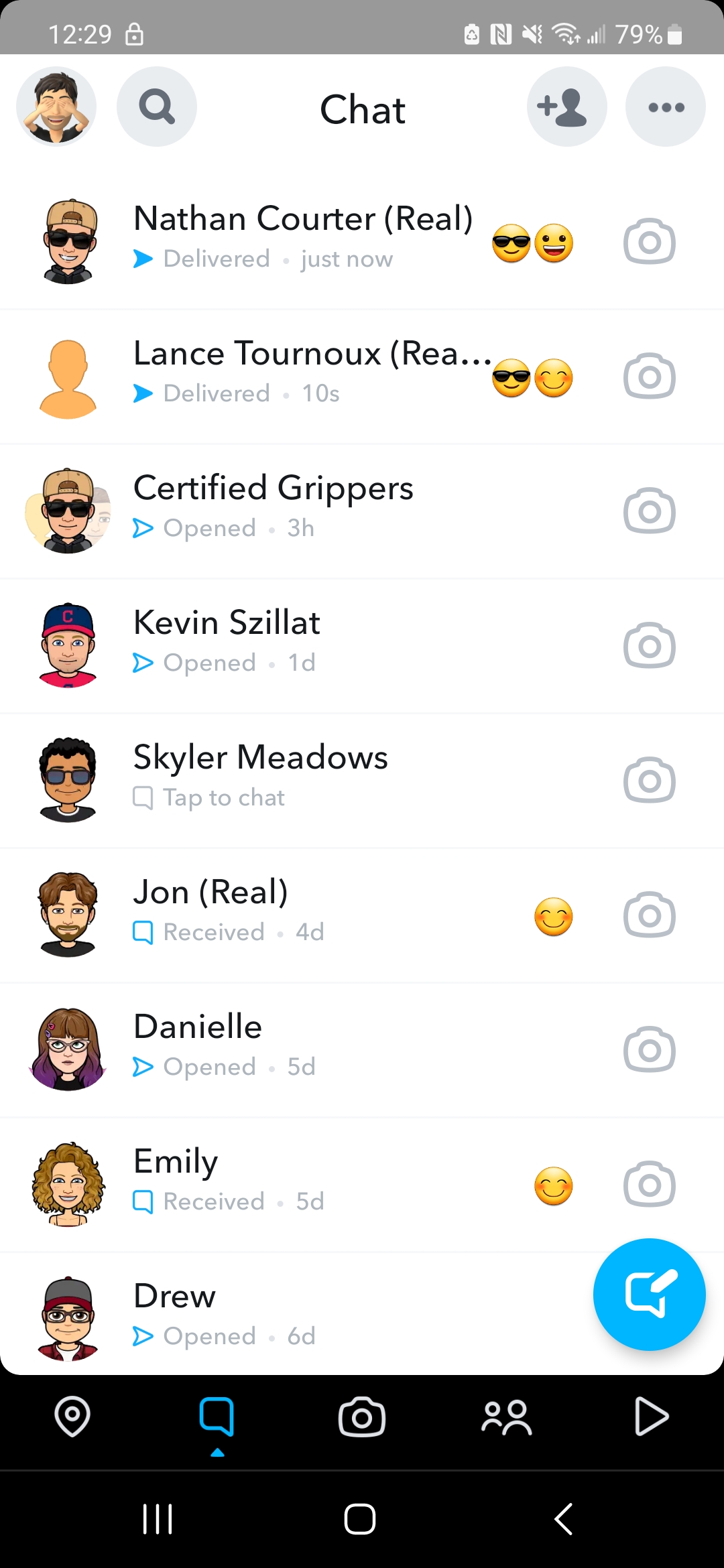Open Drew's chat
724x1568 pixels.
[x=295, y=1315]
